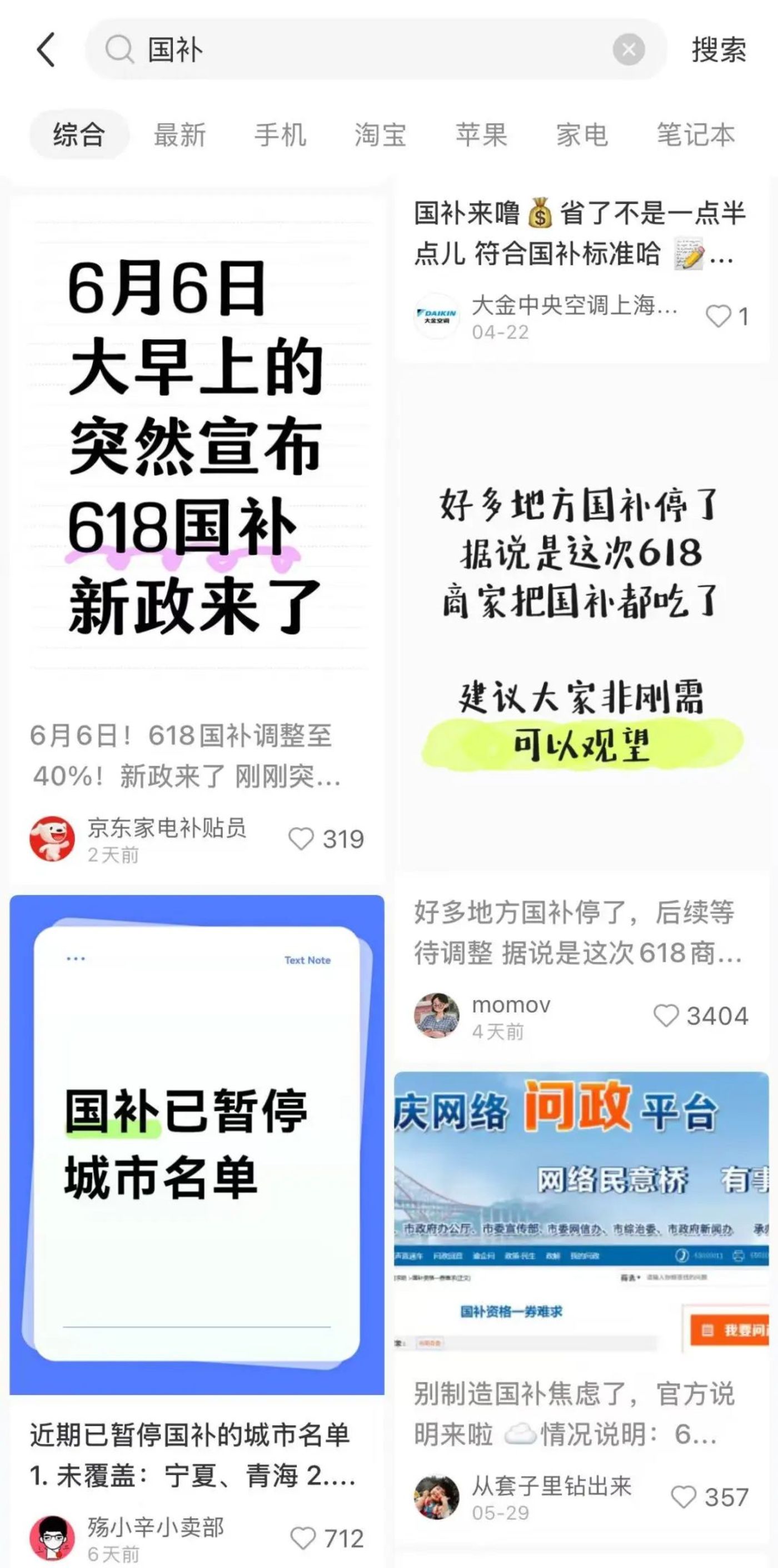Go back using the top-left arrow
This screenshot has height=1568, width=778.
coord(46,49)
